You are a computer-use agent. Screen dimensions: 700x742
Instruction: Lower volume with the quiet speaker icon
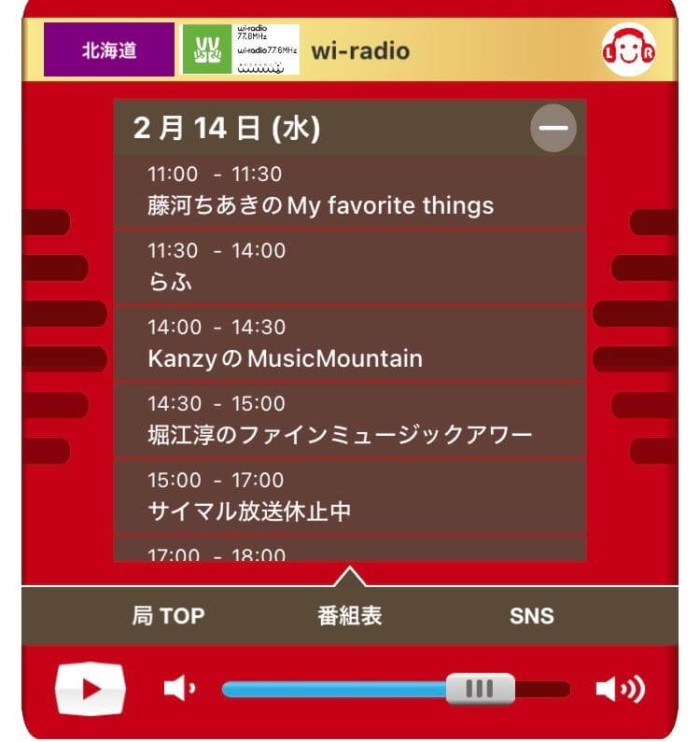(x=179, y=689)
